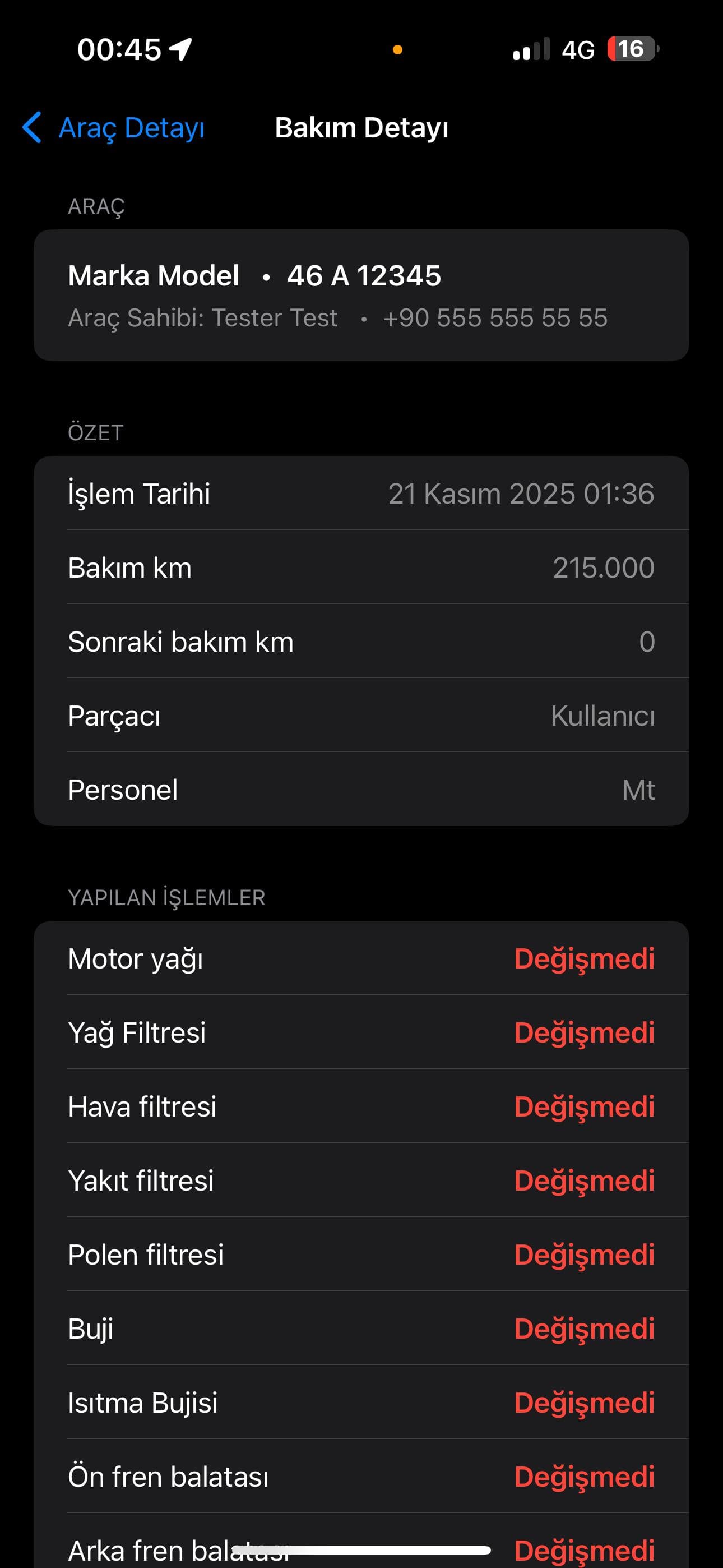
Task: Select the Bakım km row showing 215.000
Action: click(361, 568)
